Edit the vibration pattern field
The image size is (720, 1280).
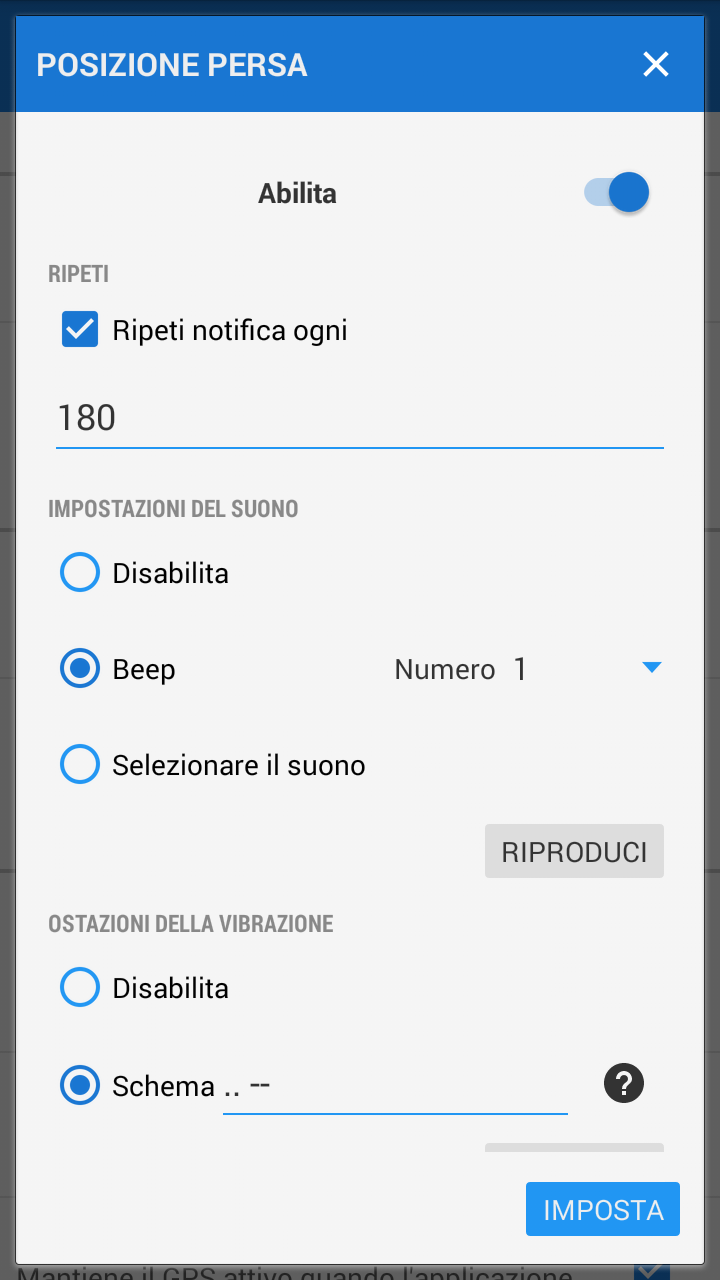(x=395, y=1087)
